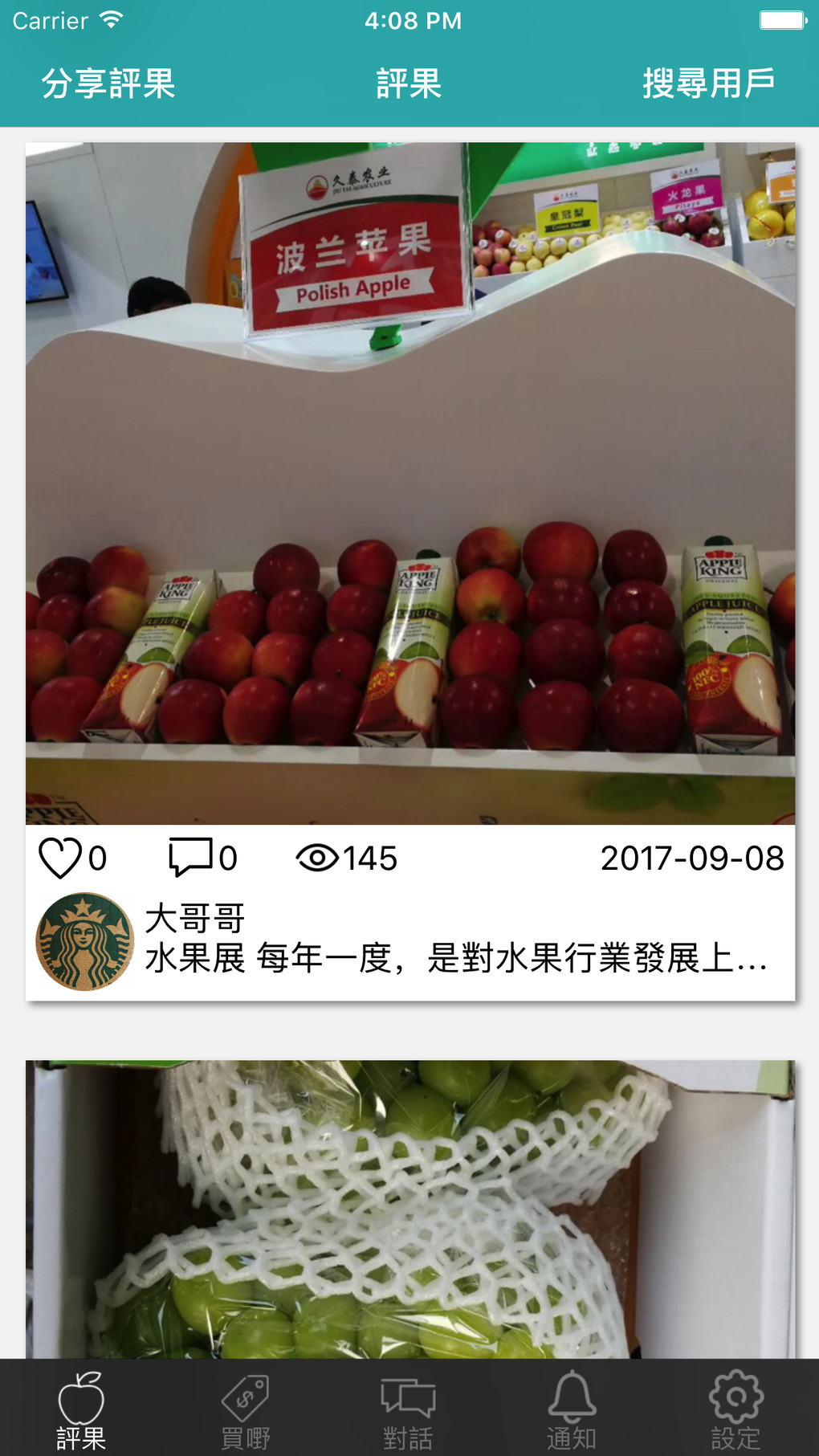Switch to the 對話 tab
Screen dimensions: 819x1456
tap(409, 1409)
